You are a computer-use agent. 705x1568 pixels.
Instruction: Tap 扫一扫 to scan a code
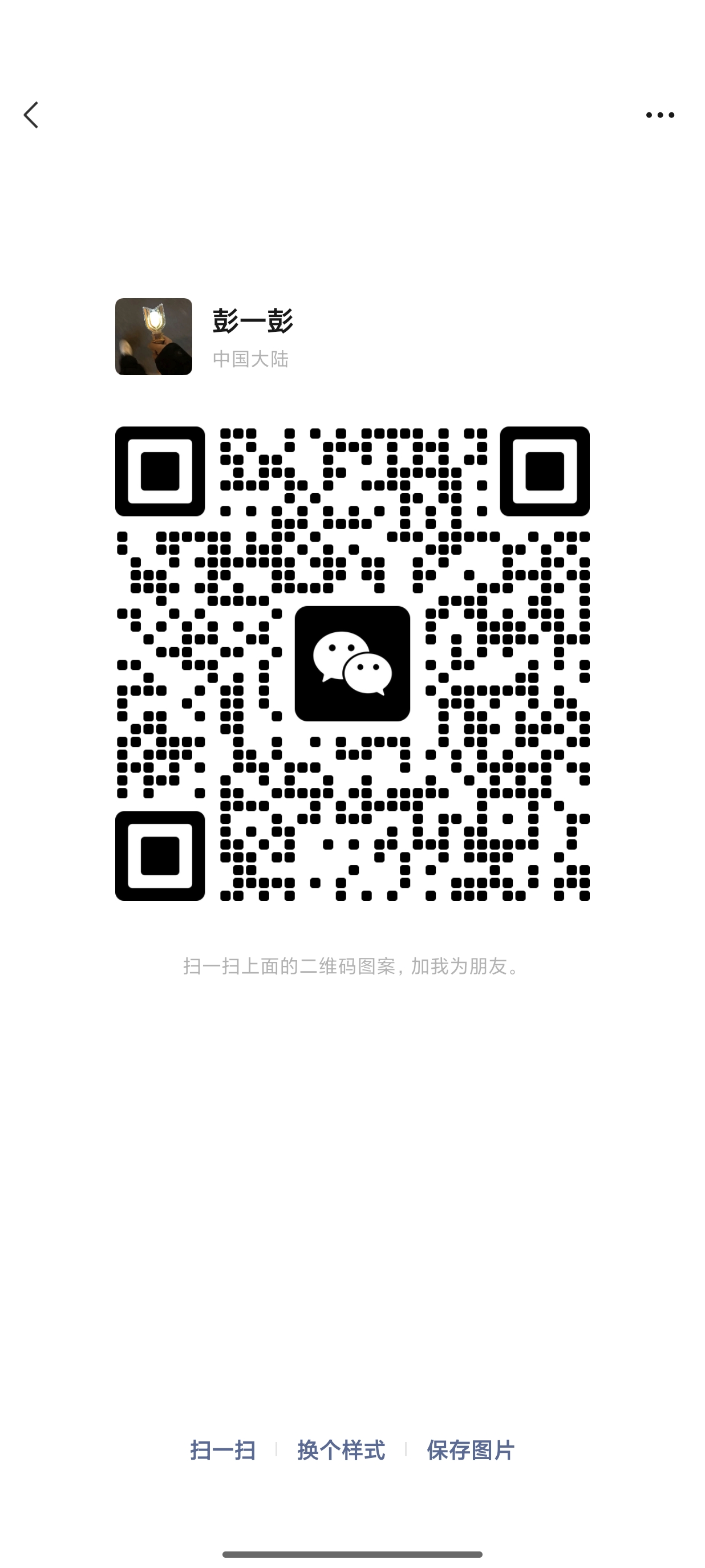pos(223,1451)
